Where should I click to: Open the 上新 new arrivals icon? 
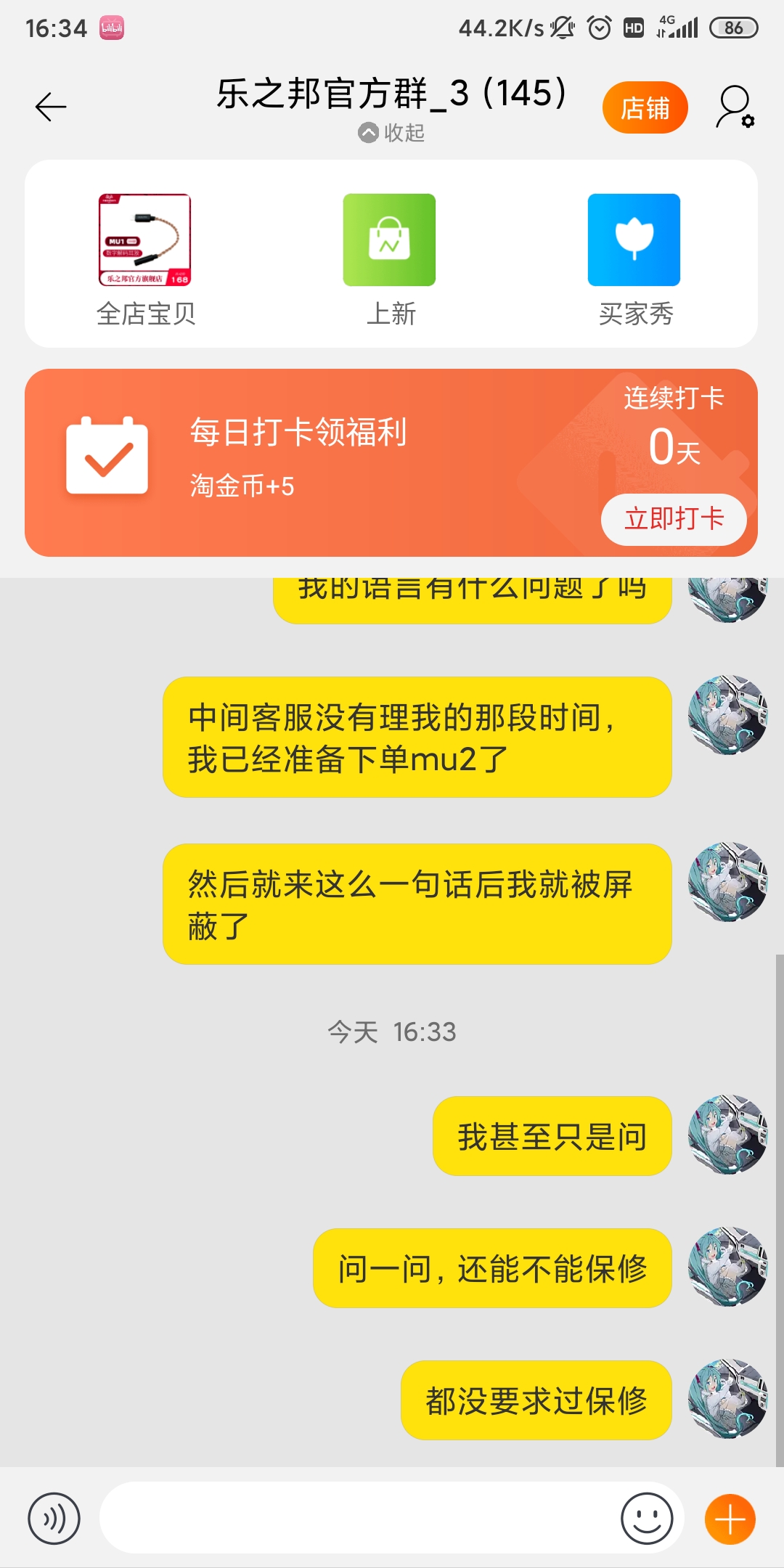click(x=390, y=241)
